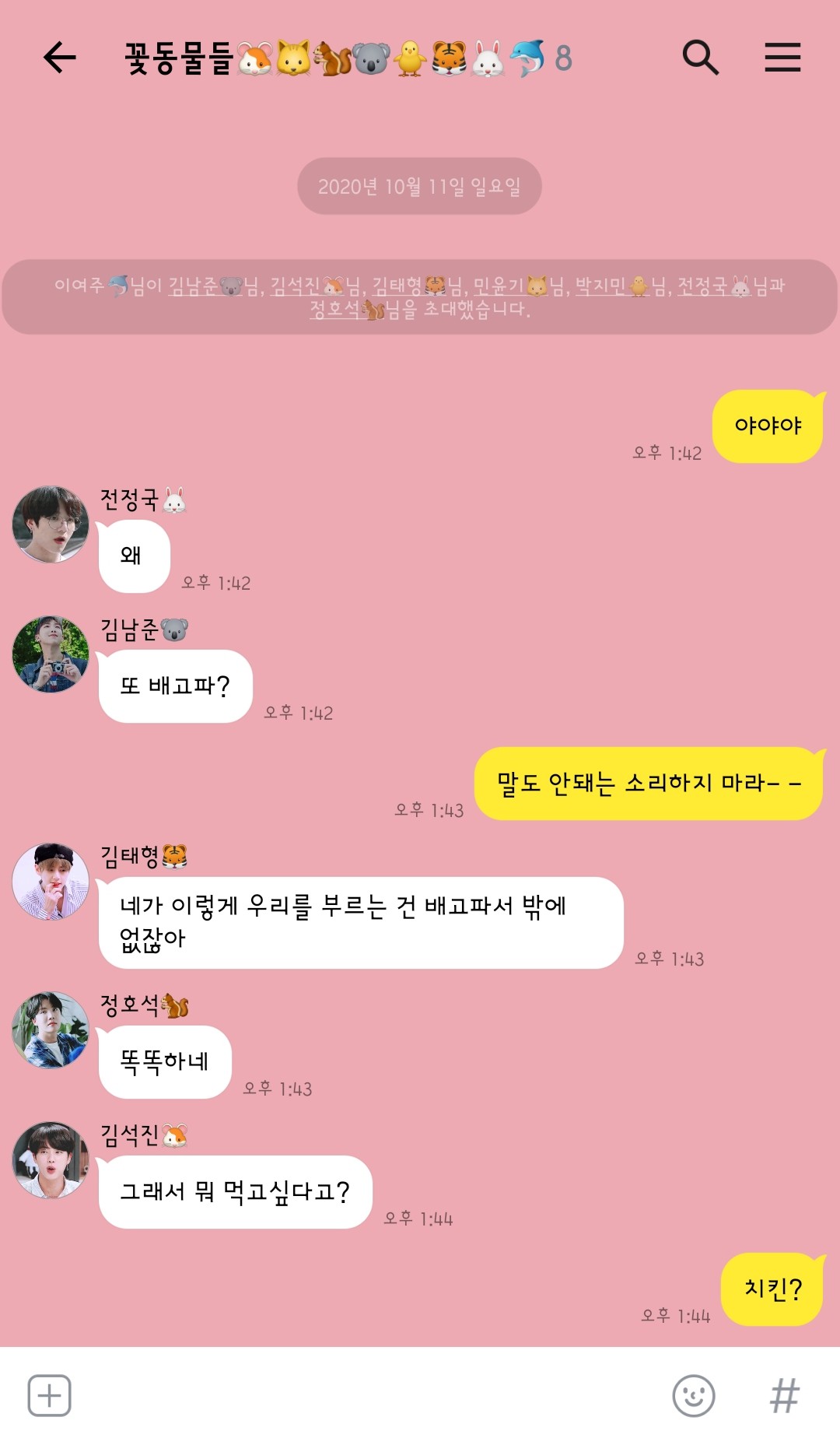Open the plus attachment button
The height and width of the screenshot is (1445, 840).
(50, 1395)
